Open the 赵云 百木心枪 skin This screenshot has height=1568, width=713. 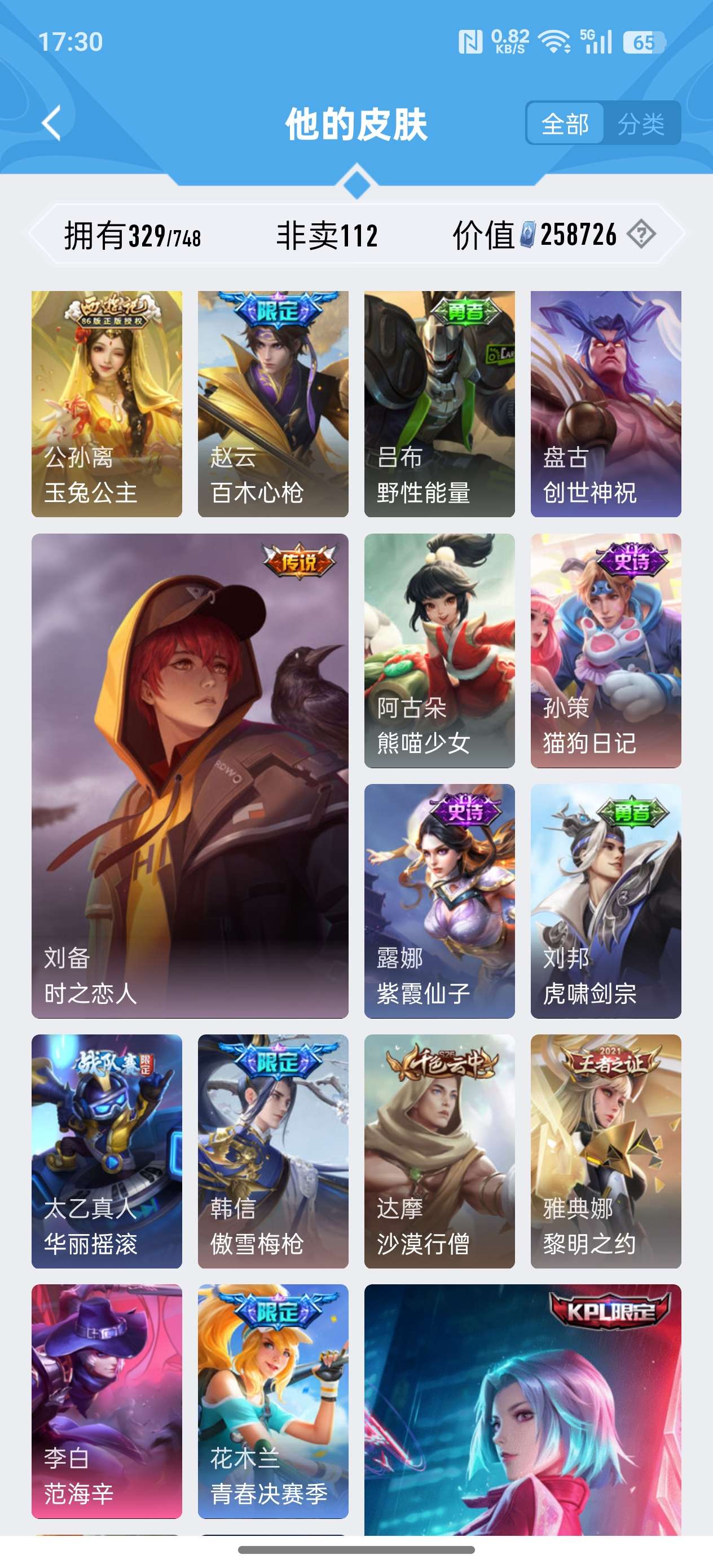[x=273, y=404]
